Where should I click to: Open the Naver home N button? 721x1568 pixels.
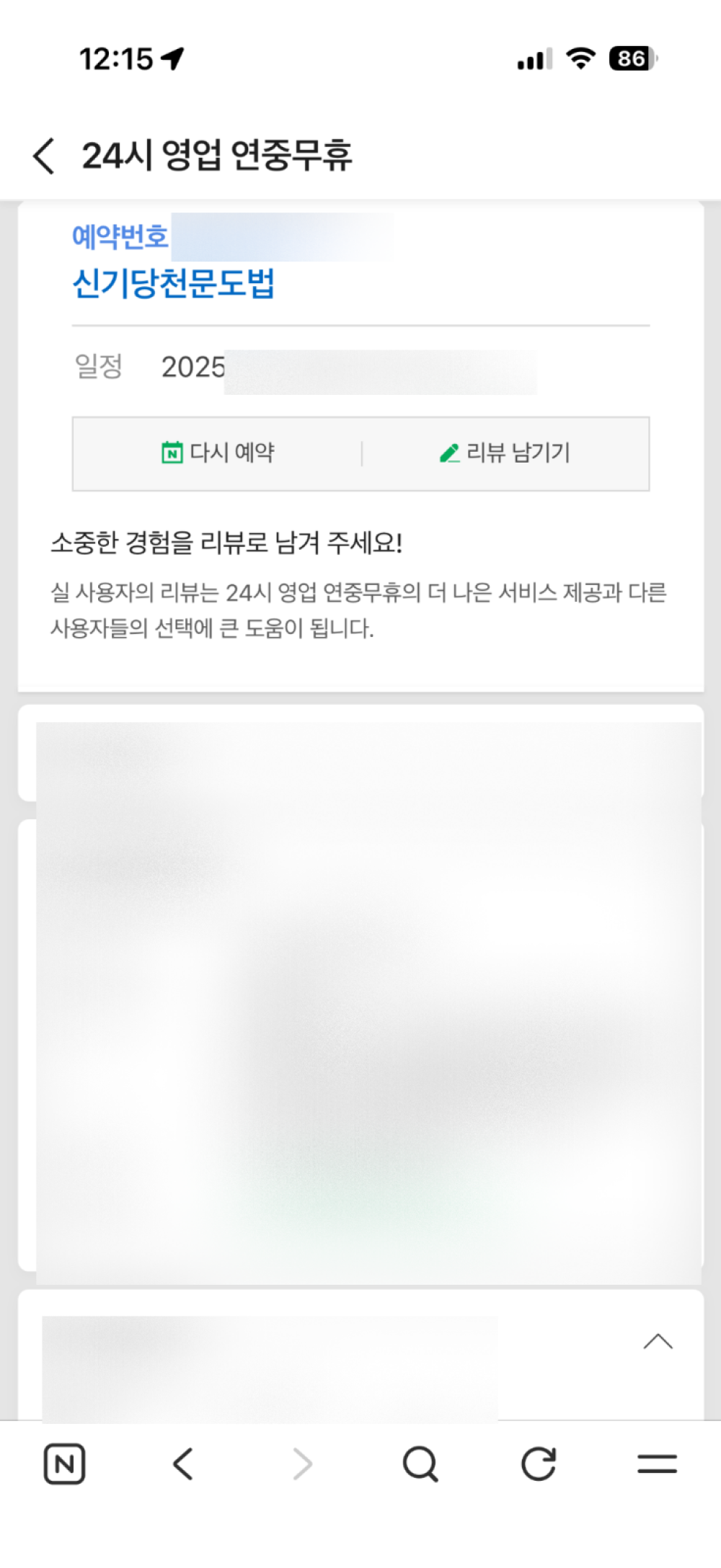(x=65, y=1464)
